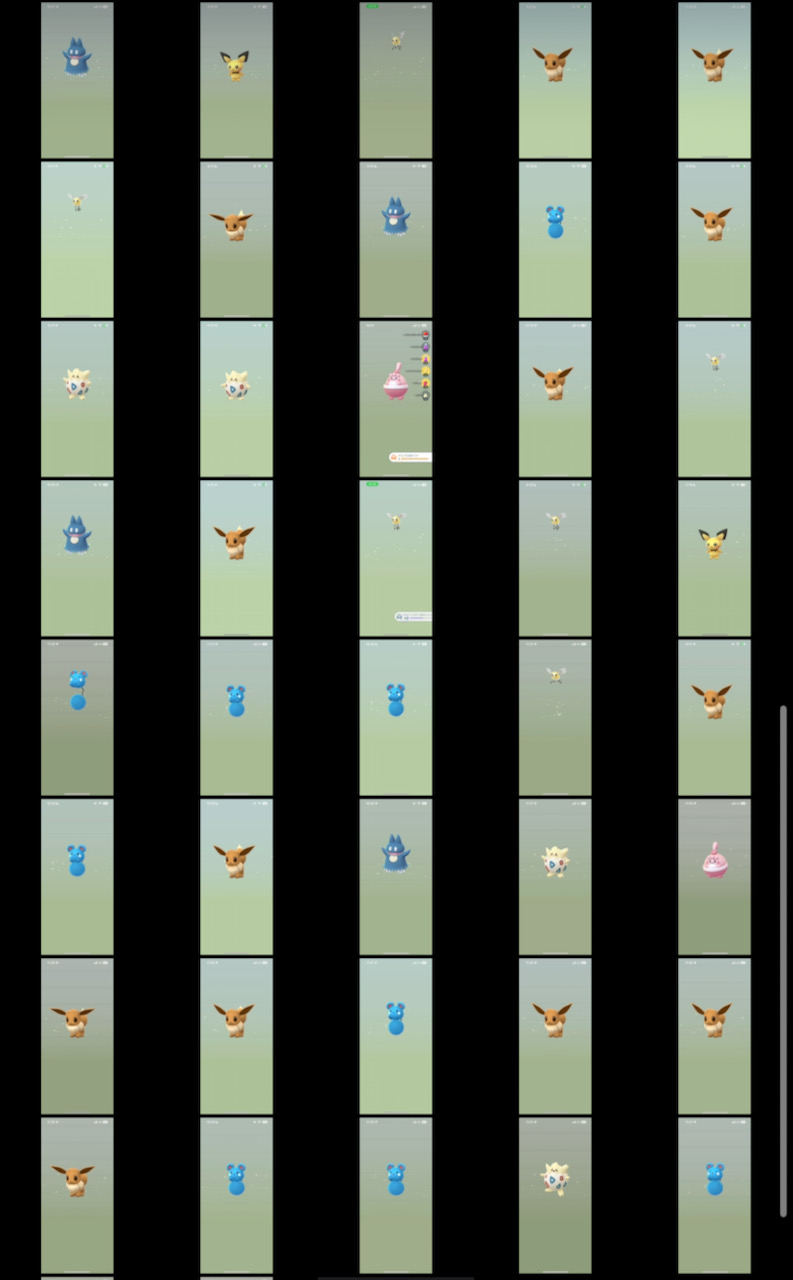The image size is (793, 1280).
Task: Open the Happiny screenshot without the menu overlay
Action: coord(714,876)
